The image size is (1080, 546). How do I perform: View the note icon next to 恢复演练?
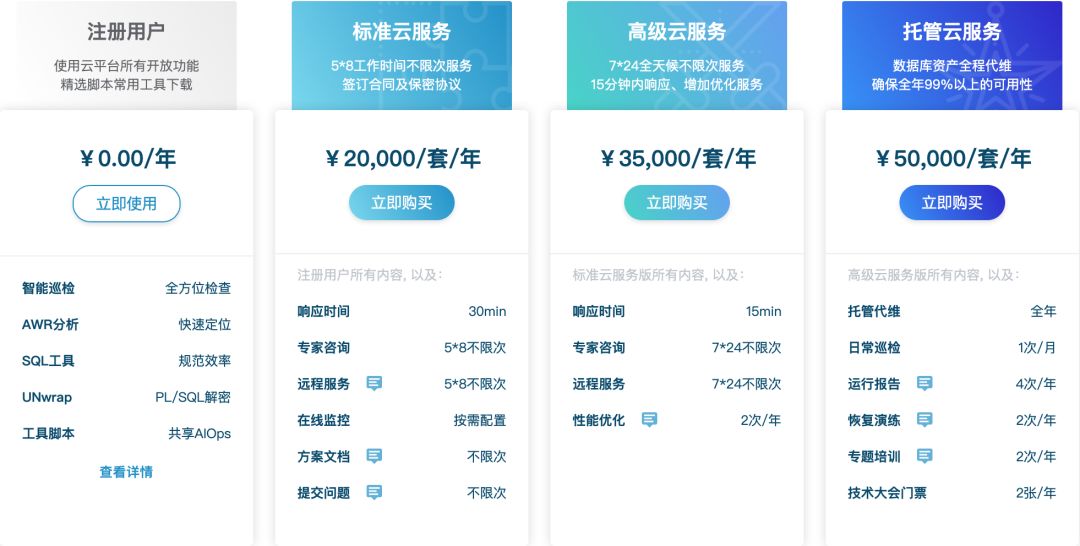coord(924,420)
